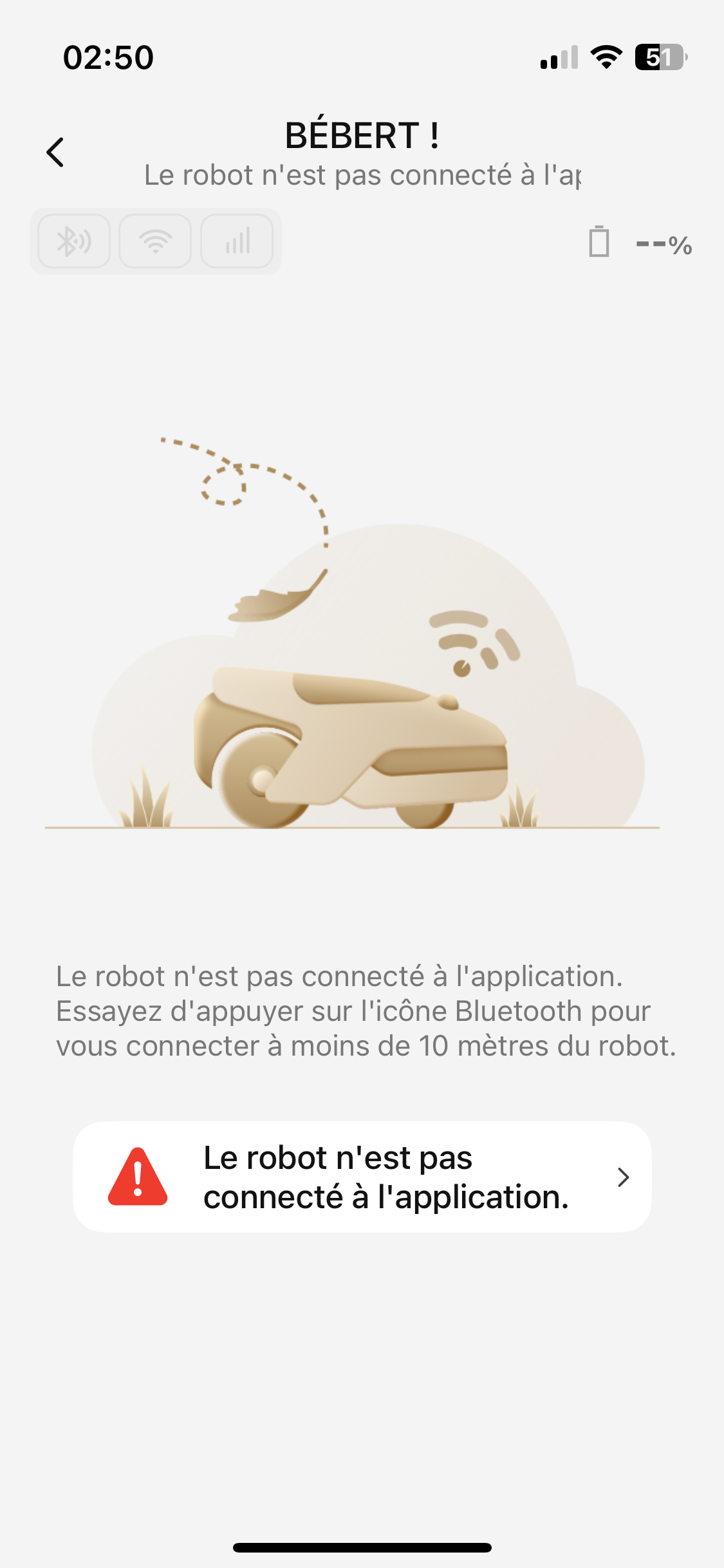The width and height of the screenshot is (724, 1568).
Task: Tap the cellular signal status icon
Action: (x=237, y=241)
